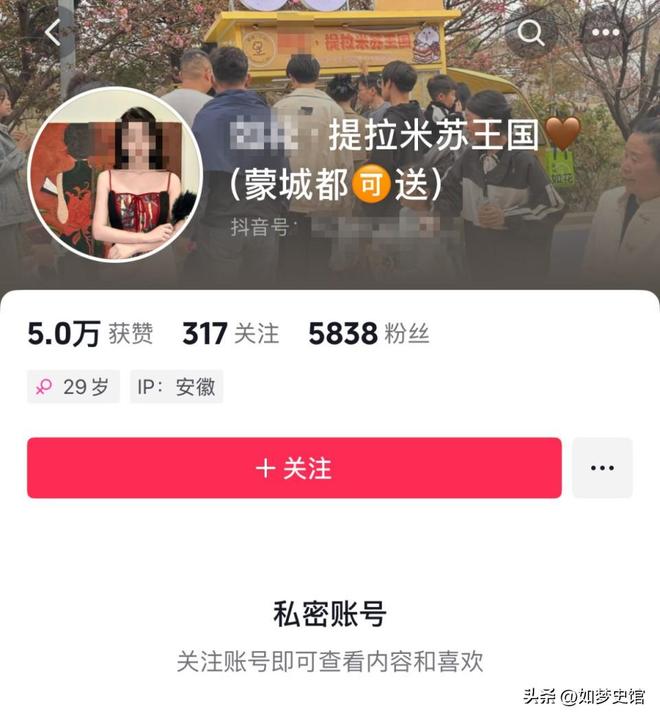660x720 pixels.
Task: Open the more options button beside 关注
Action: pos(602,468)
